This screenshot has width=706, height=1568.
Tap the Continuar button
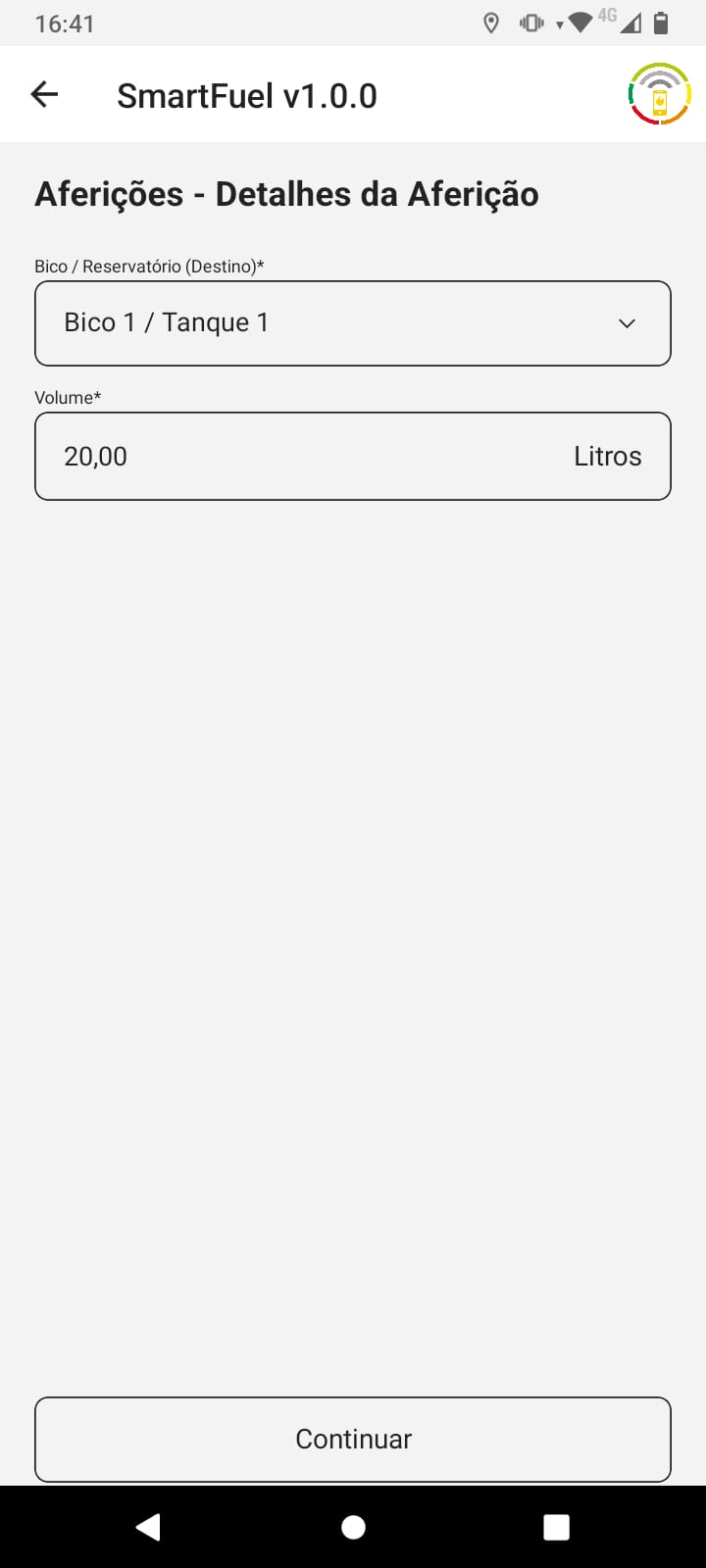tap(353, 1439)
